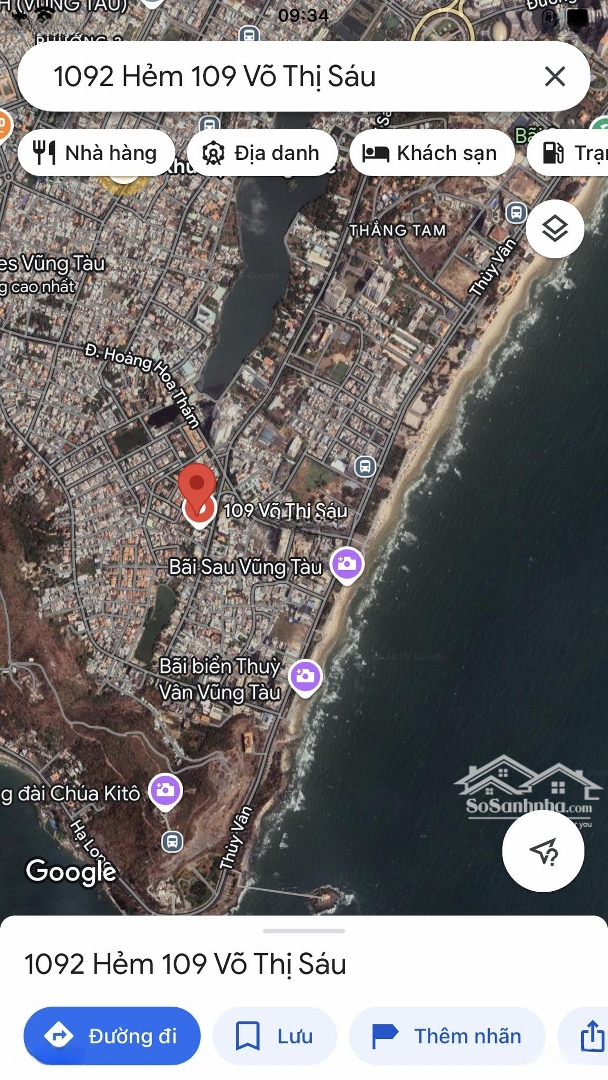Add a label with Thêm nhãn
Image resolution: width=608 pixels, height=1080 pixels.
pyautogui.click(x=447, y=1036)
